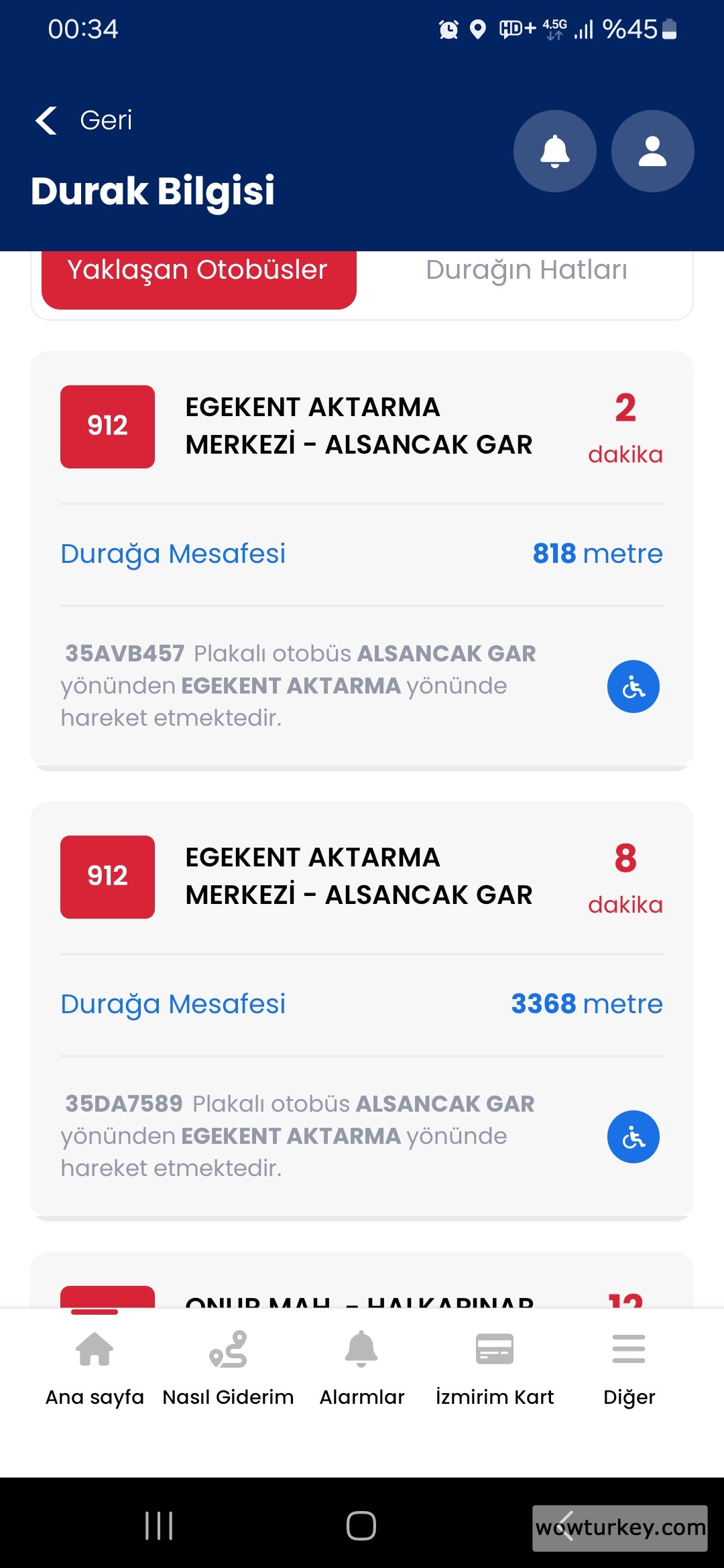Tap the red 912 line badge on first card
Viewport: 724px width, 1568px height.
pos(107,425)
